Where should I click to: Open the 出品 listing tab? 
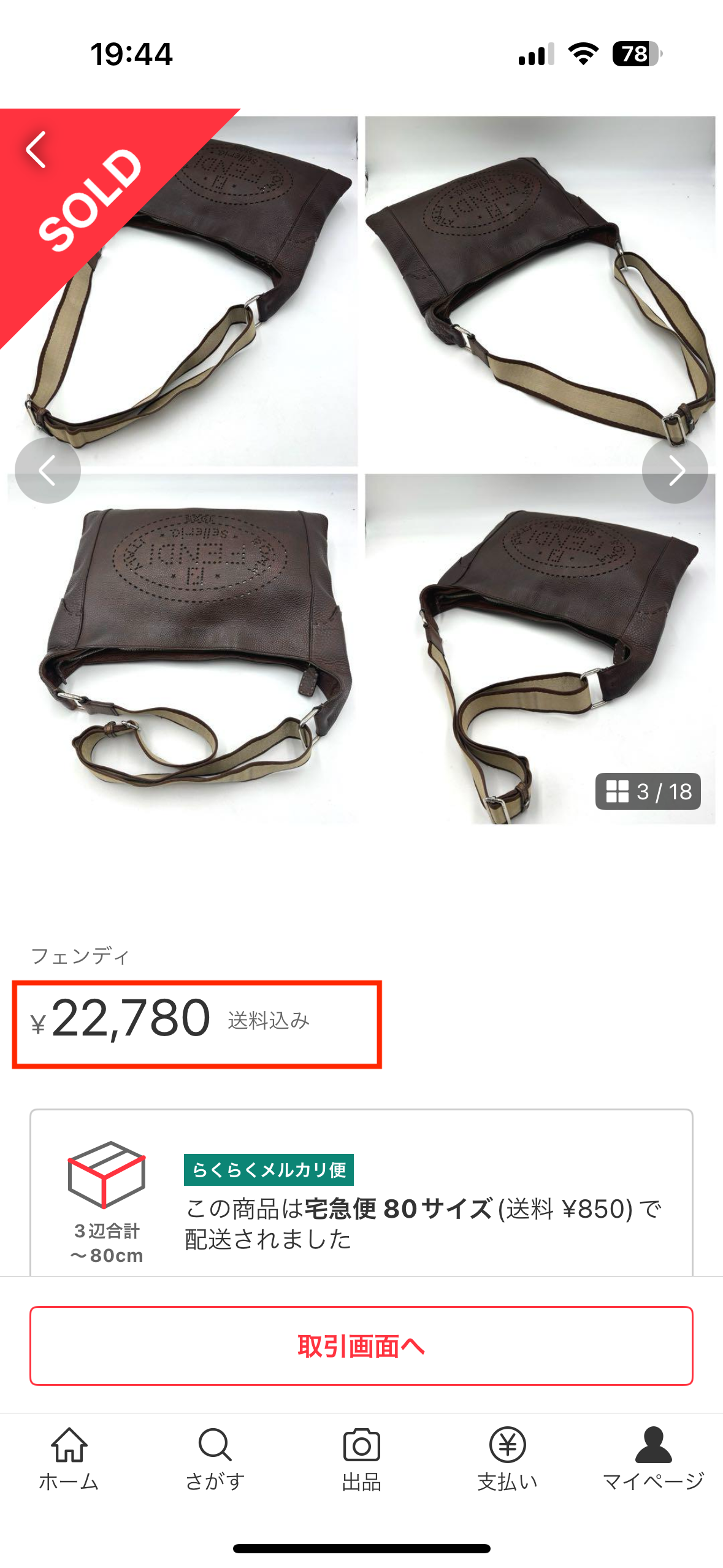click(361, 1459)
